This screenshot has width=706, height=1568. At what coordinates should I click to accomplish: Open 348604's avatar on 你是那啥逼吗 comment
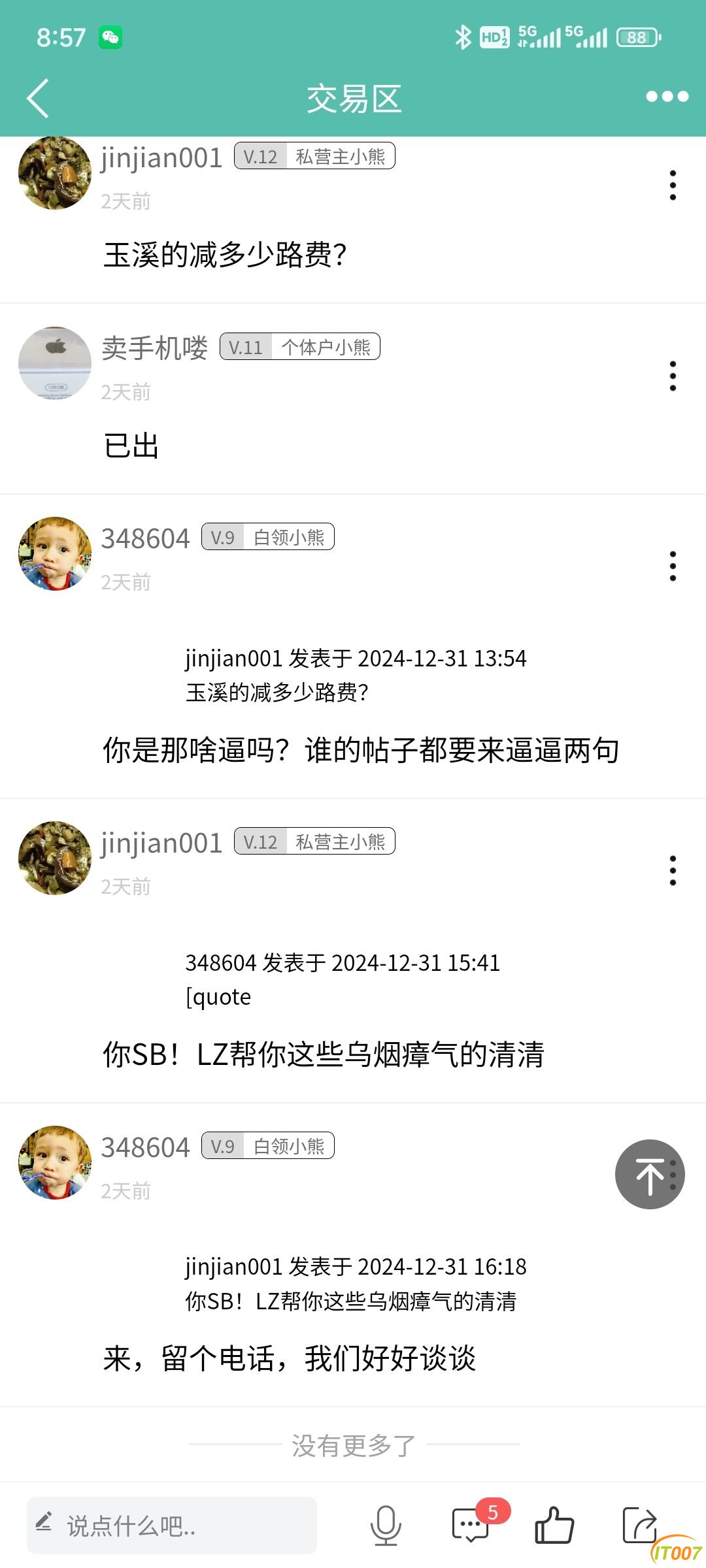pyautogui.click(x=55, y=553)
